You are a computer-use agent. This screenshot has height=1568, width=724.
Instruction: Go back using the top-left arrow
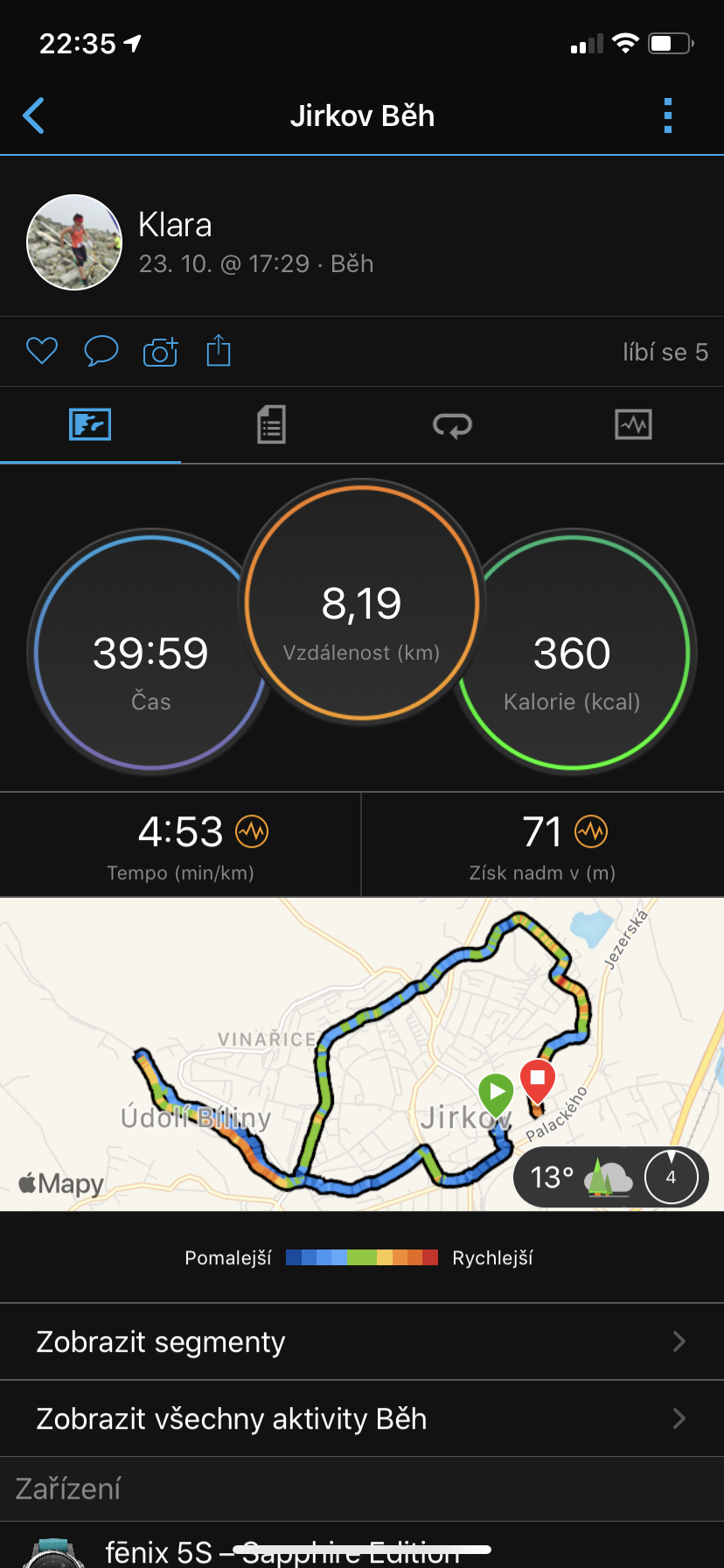point(33,115)
